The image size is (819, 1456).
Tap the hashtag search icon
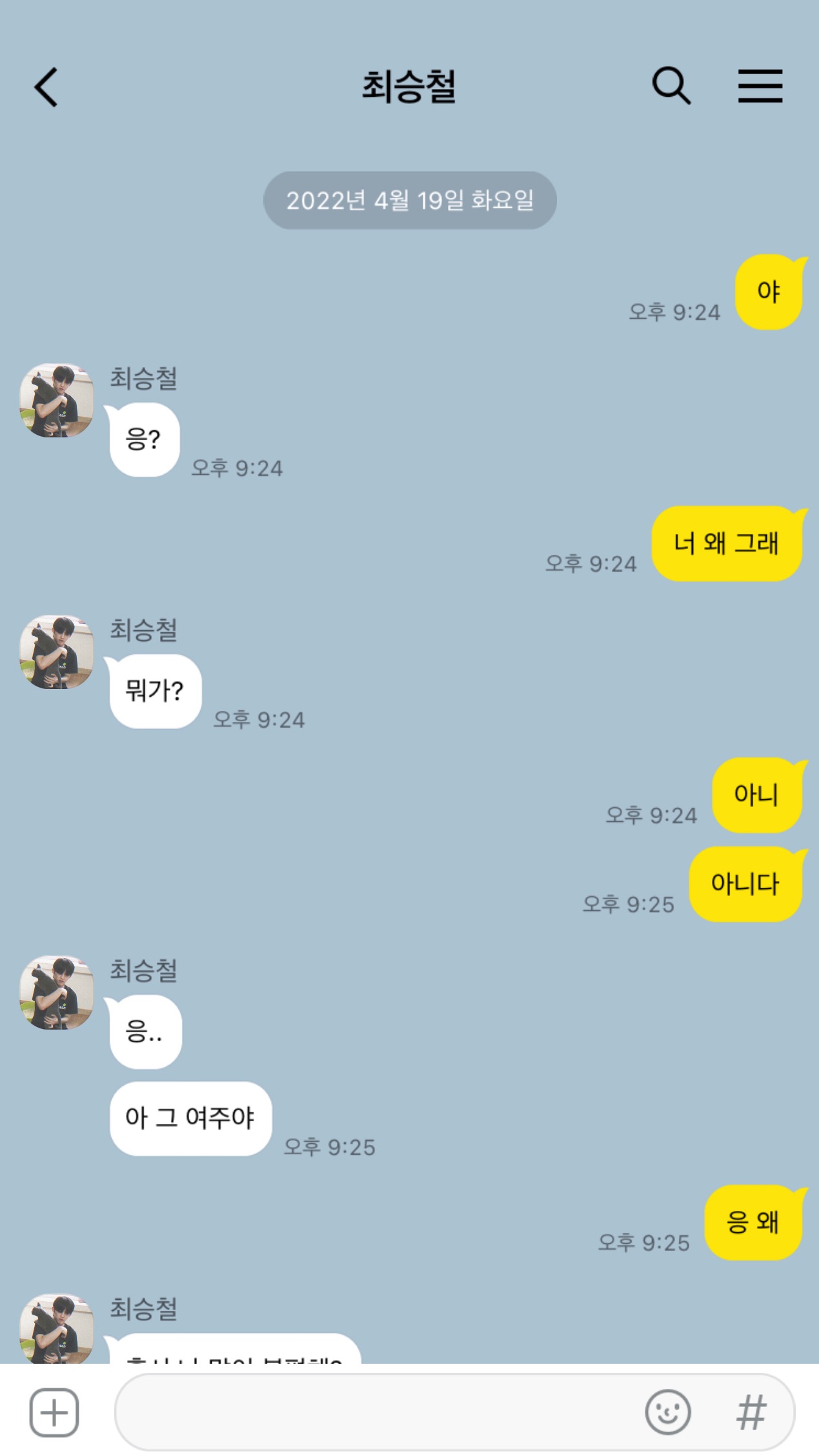pos(752,1412)
